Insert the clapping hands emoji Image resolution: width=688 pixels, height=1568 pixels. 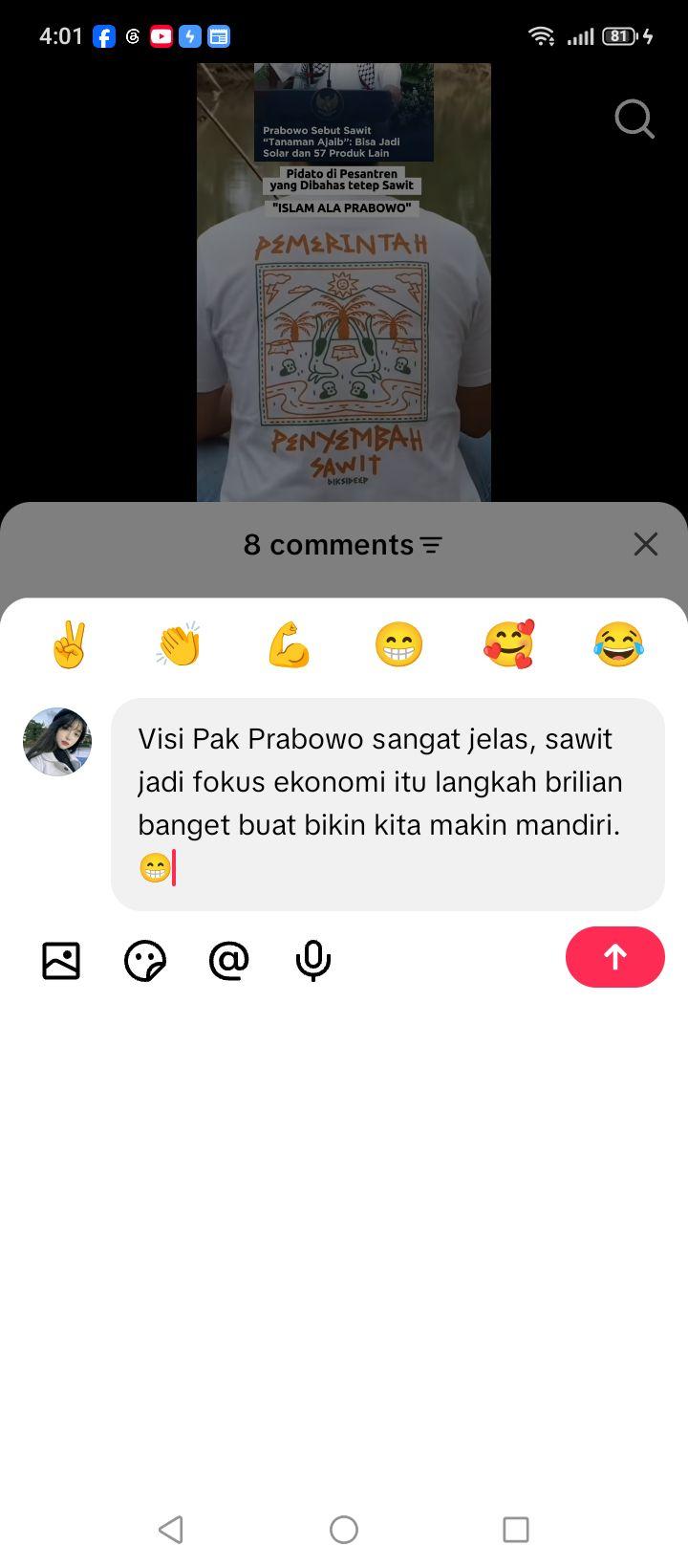coord(179,644)
